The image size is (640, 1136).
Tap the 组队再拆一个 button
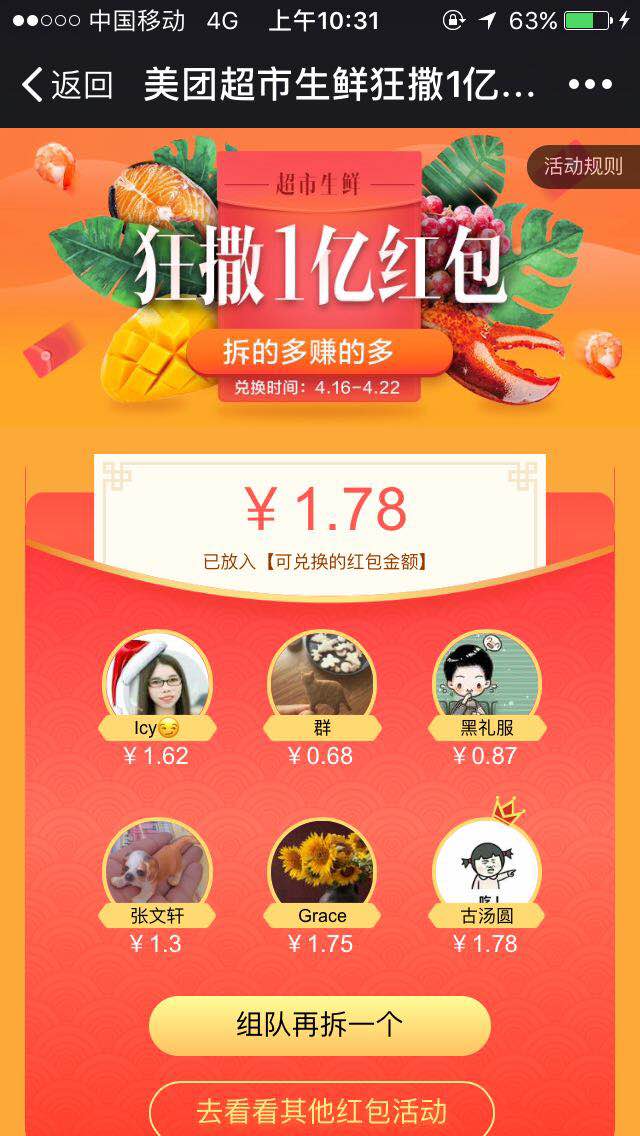(320, 1025)
